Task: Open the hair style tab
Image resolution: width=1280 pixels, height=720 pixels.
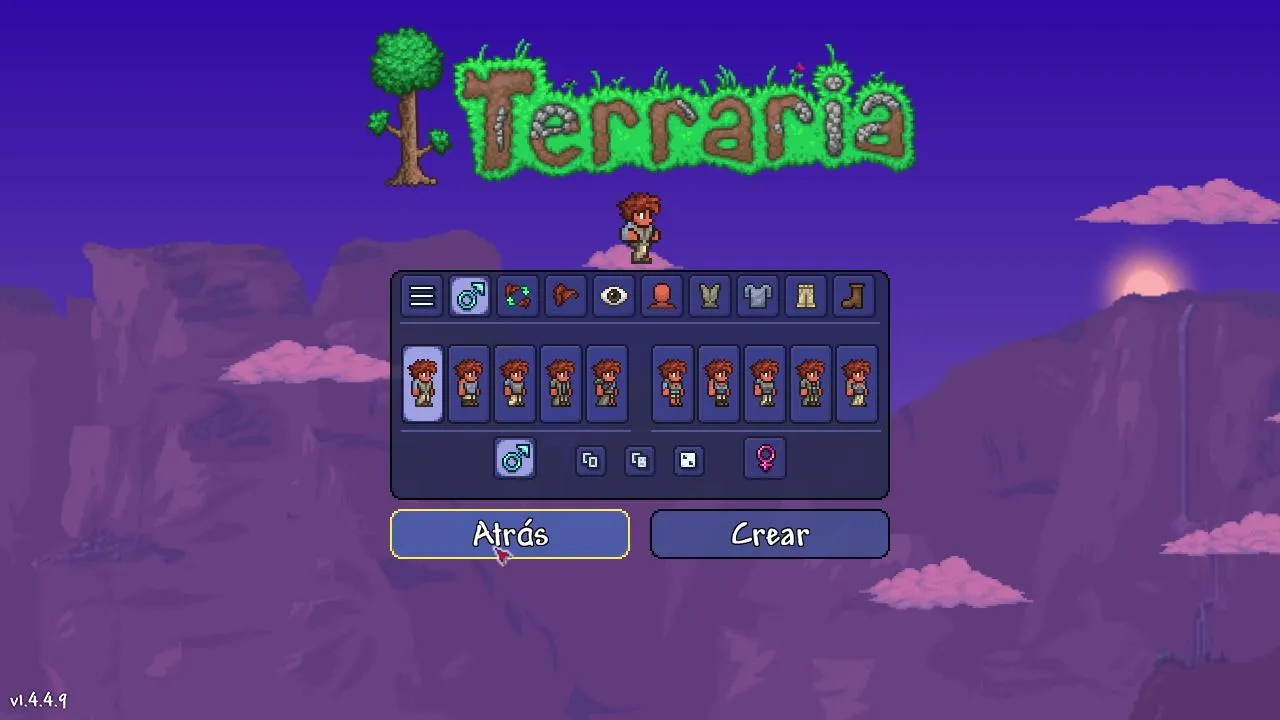Action: tap(518, 296)
